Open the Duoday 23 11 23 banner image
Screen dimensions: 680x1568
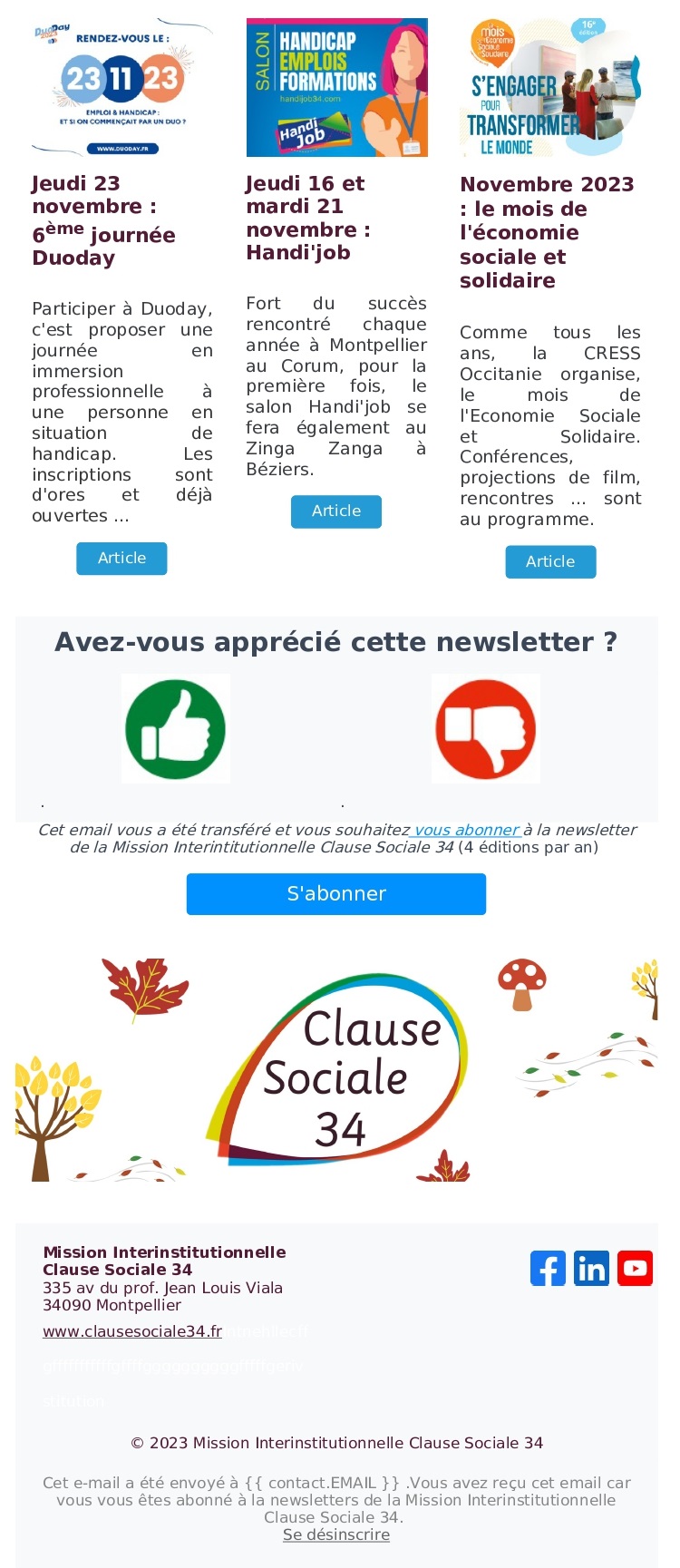click(122, 87)
